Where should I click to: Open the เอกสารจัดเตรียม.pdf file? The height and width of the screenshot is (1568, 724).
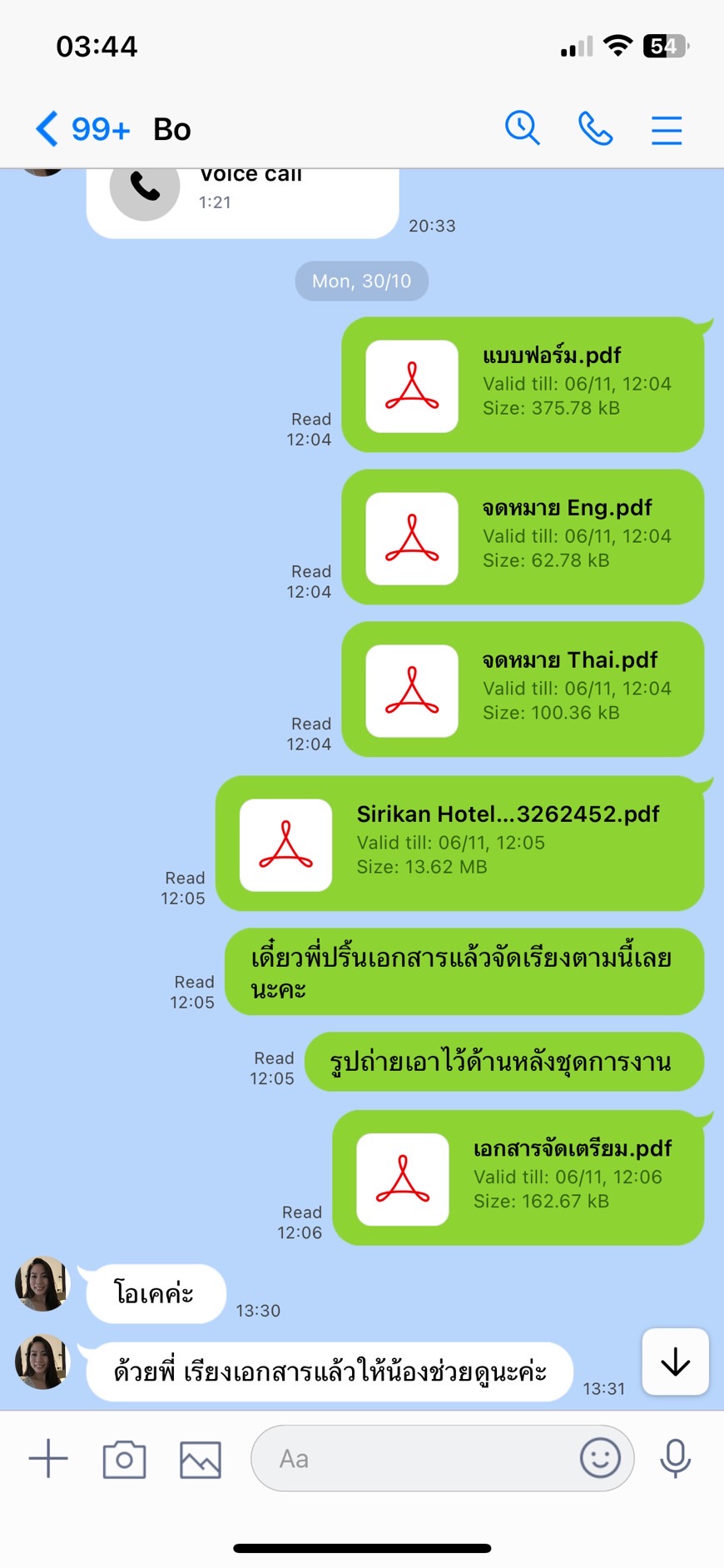pyautogui.click(x=518, y=1177)
